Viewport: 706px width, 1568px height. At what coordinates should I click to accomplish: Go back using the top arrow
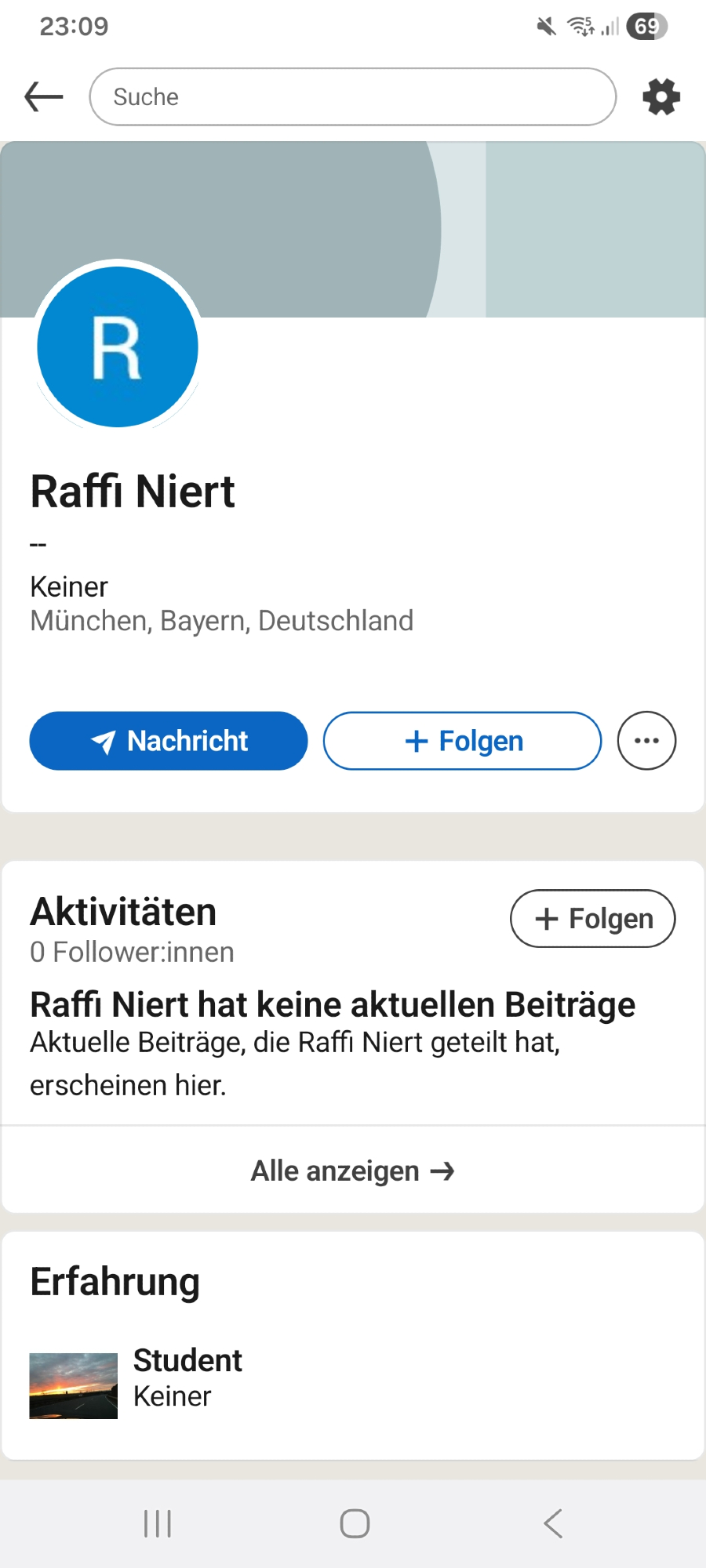point(44,97)
